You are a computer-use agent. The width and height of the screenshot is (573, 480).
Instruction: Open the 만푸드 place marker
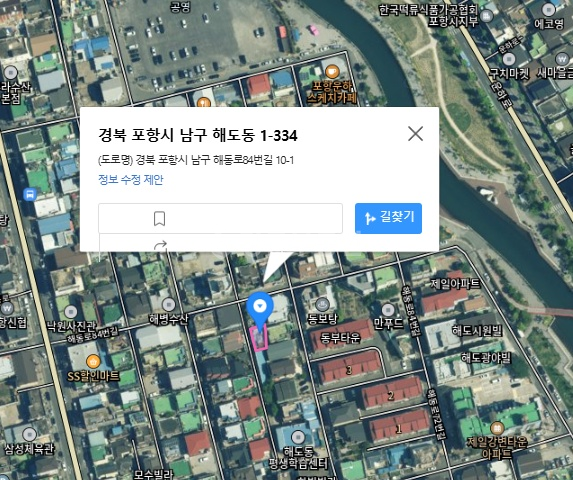(x=388, y=310)
